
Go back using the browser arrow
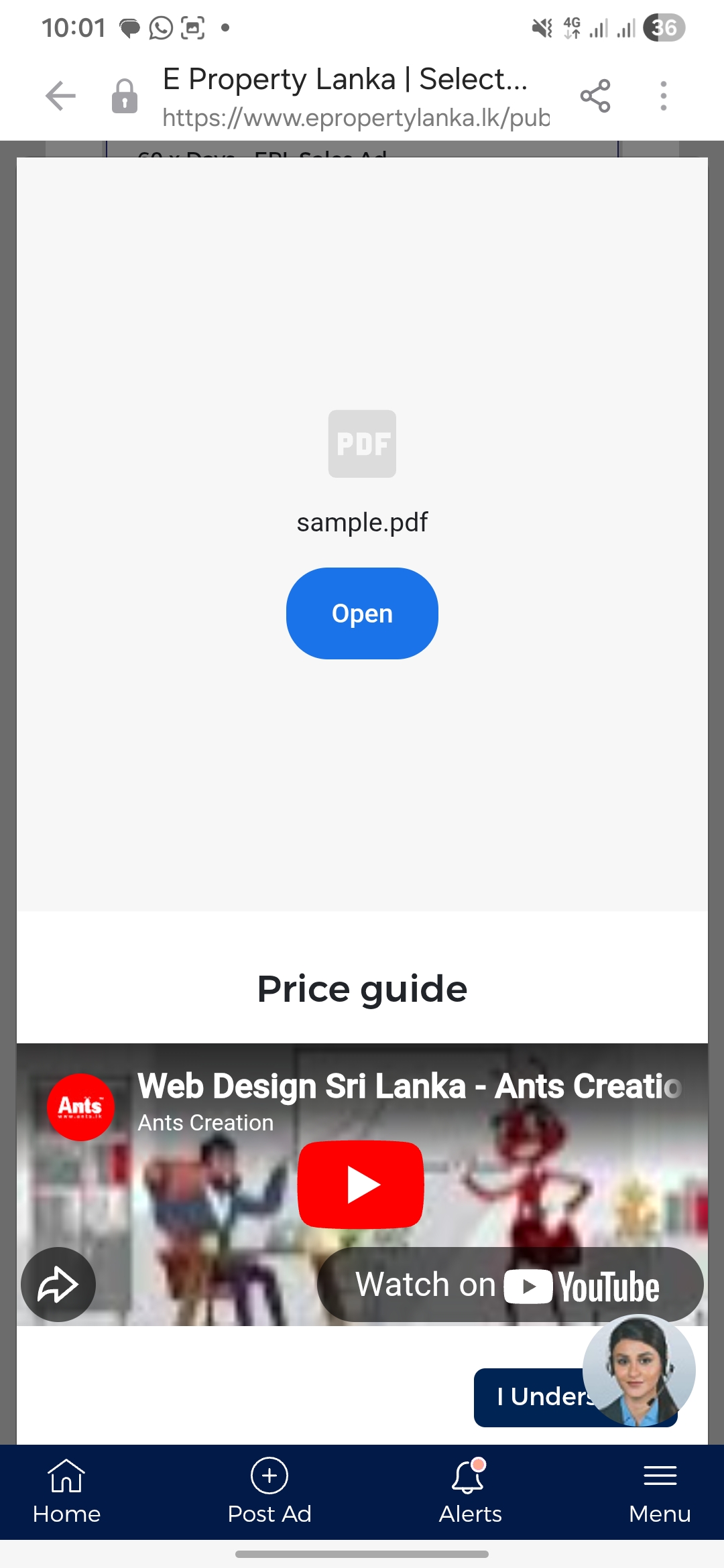pos(60,96)
